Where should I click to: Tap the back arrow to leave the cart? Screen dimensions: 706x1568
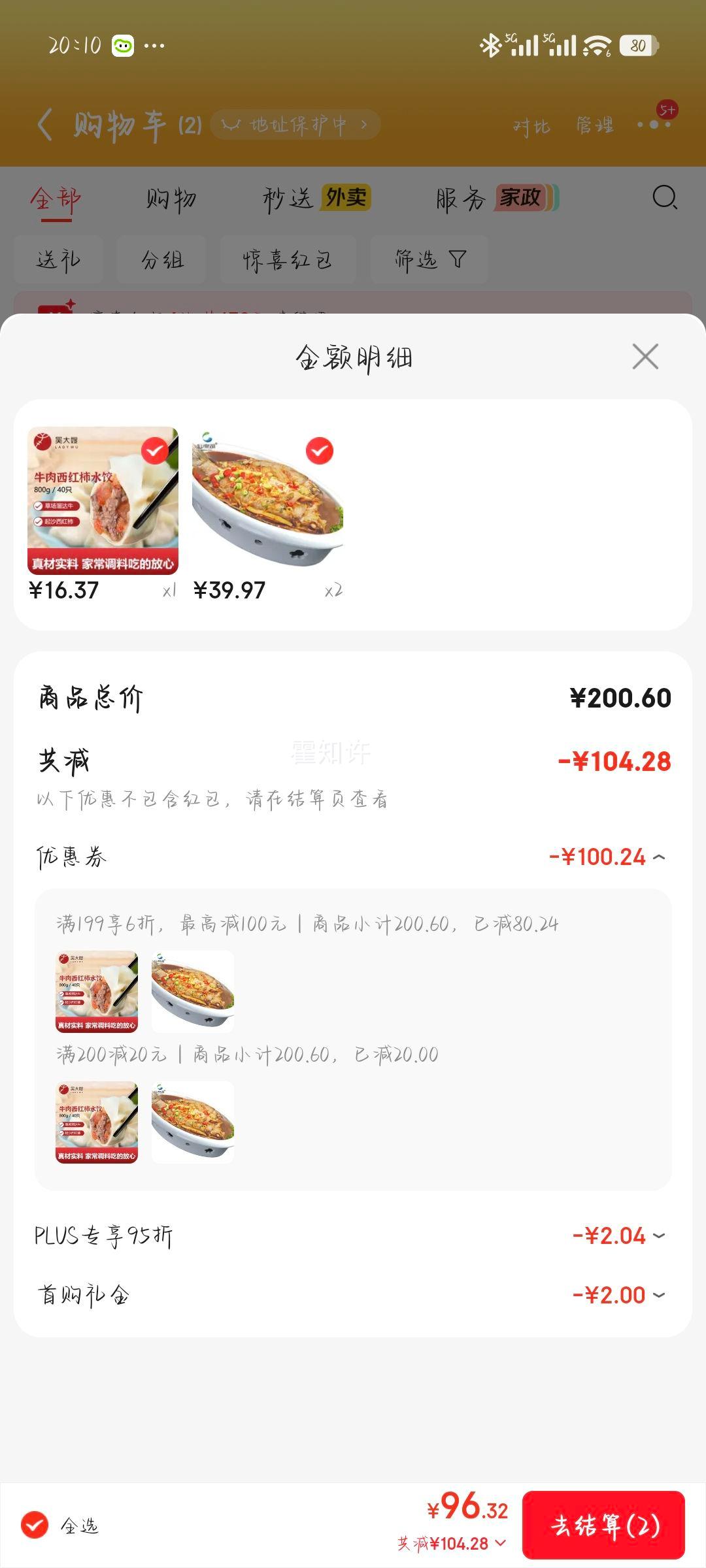pos(44,123)
